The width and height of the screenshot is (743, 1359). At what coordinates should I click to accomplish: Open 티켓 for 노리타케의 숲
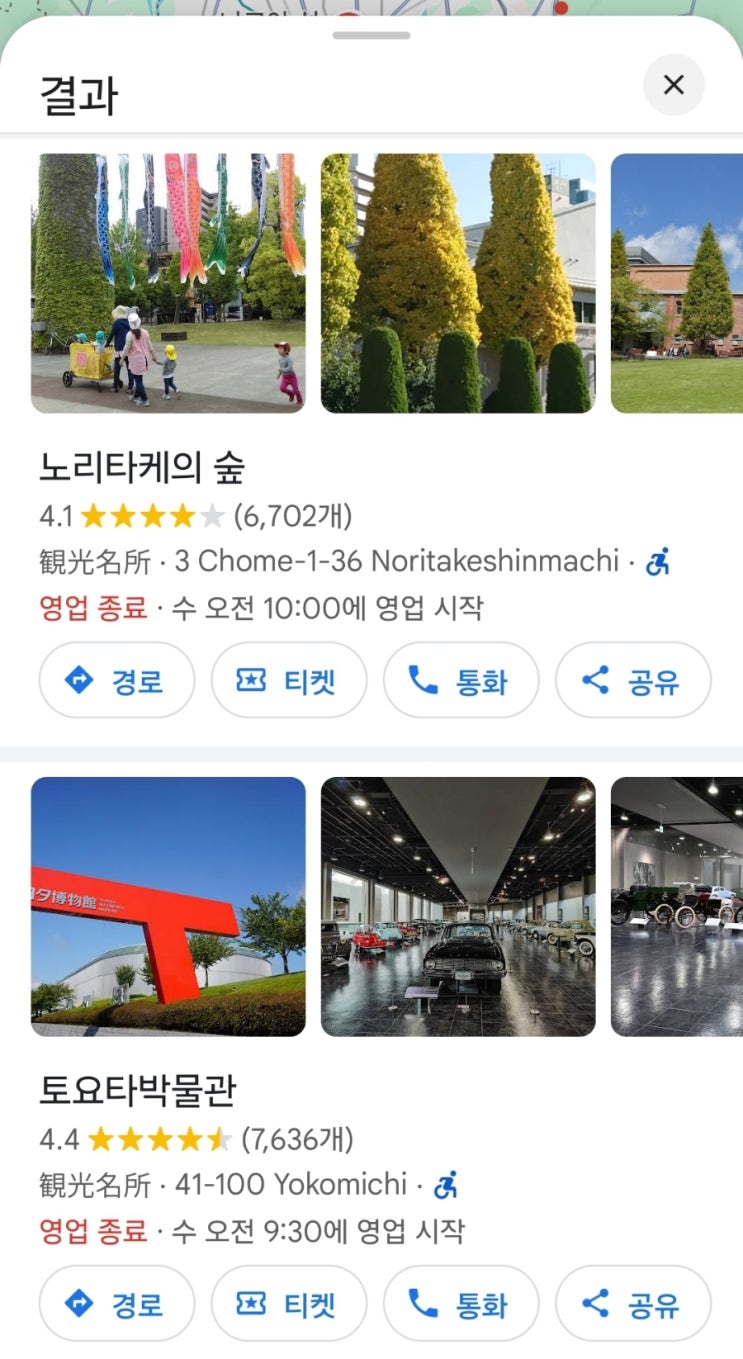(288, 681)
